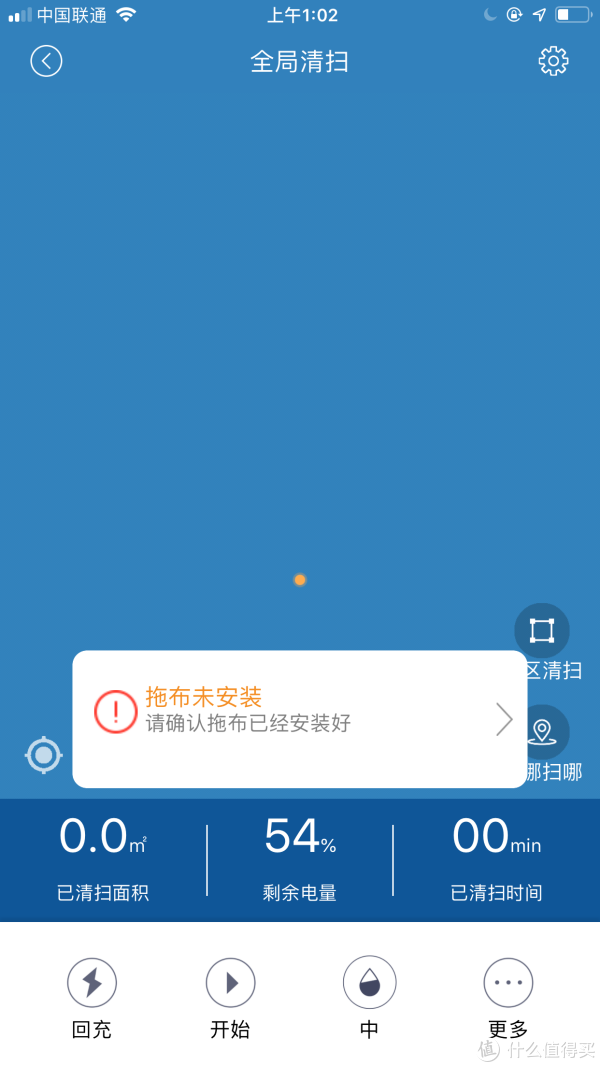This screenshot has width=600, height=1067.
Task: Open the zone cleaning option
Action: (x=541, y=631)
